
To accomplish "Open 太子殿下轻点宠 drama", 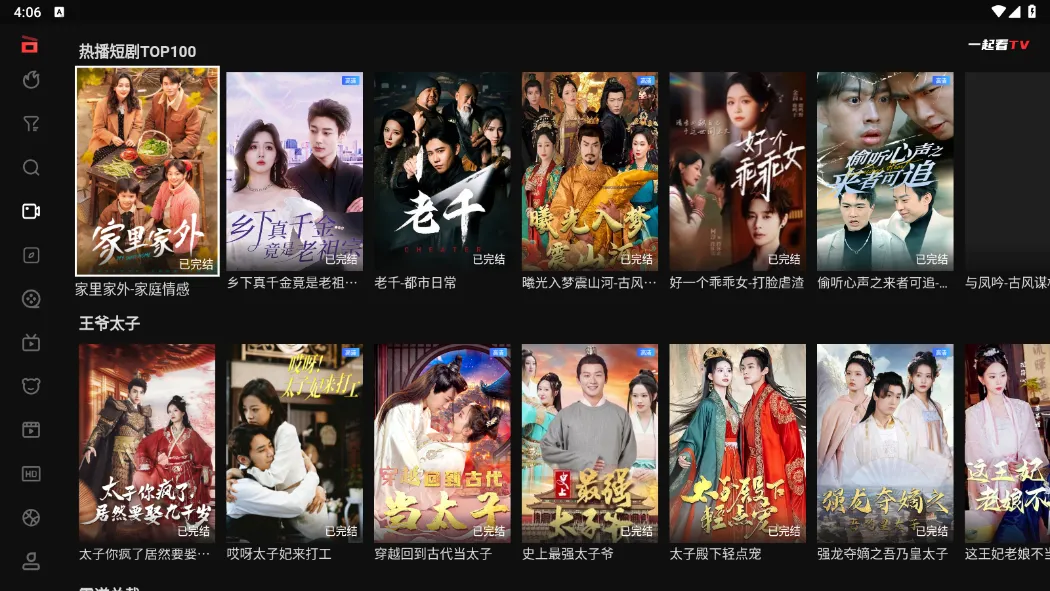I will (737, 443).
